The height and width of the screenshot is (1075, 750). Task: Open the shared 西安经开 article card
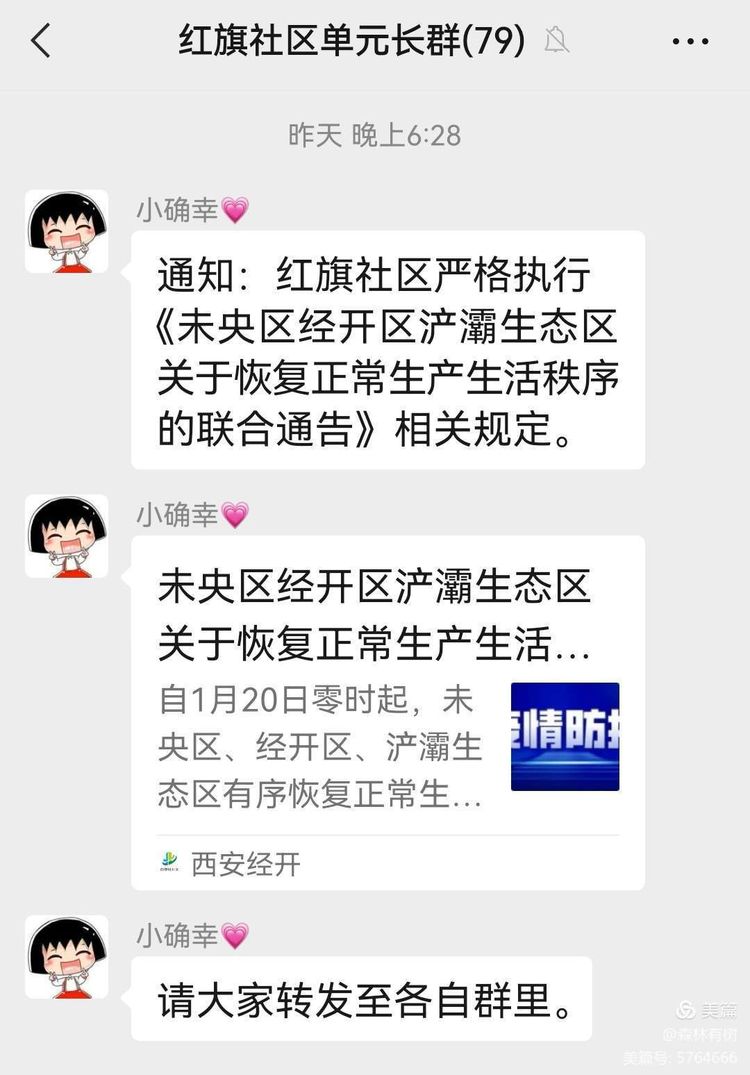[388, 712]
